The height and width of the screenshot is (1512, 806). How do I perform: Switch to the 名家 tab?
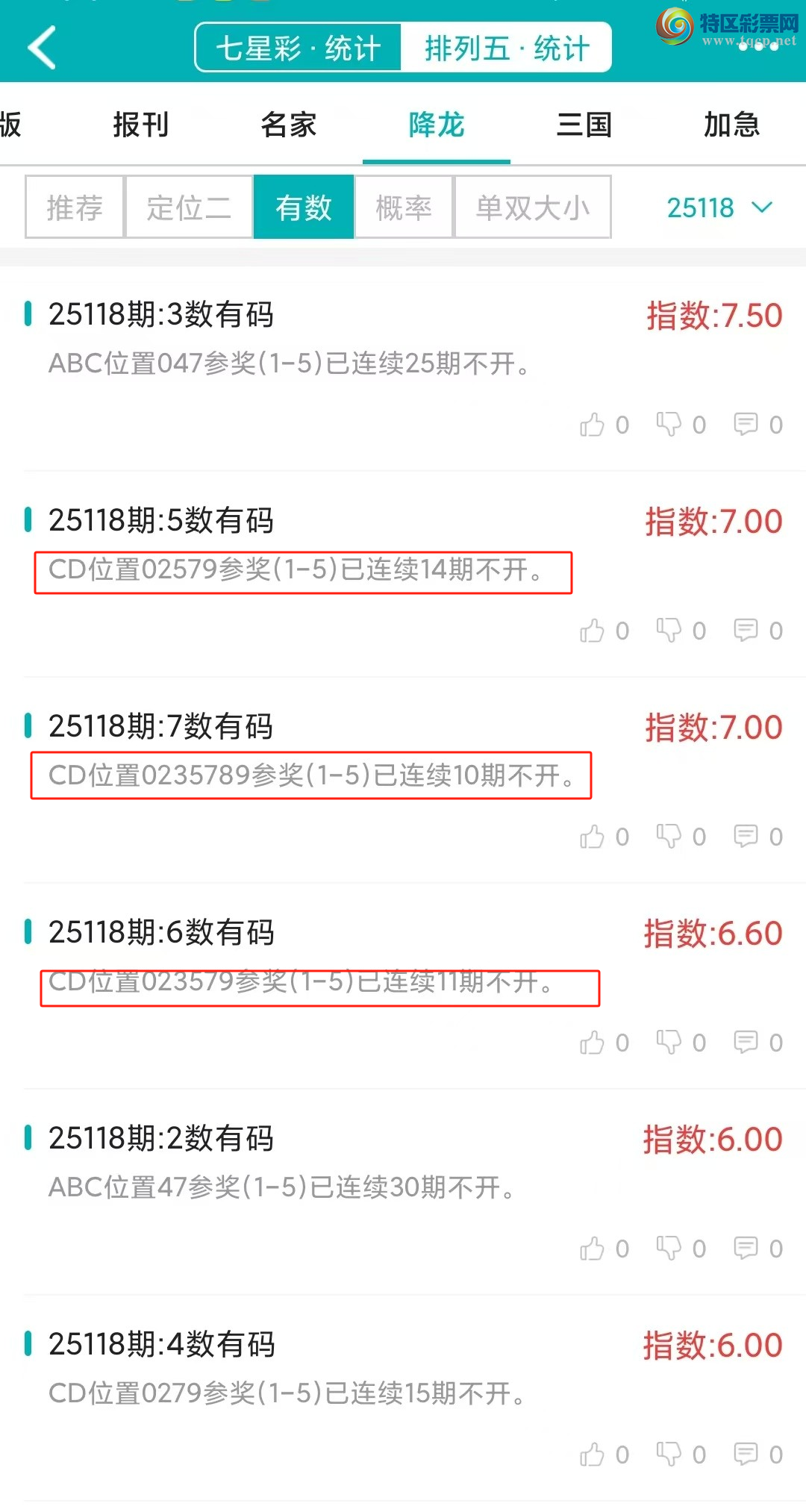289,125
